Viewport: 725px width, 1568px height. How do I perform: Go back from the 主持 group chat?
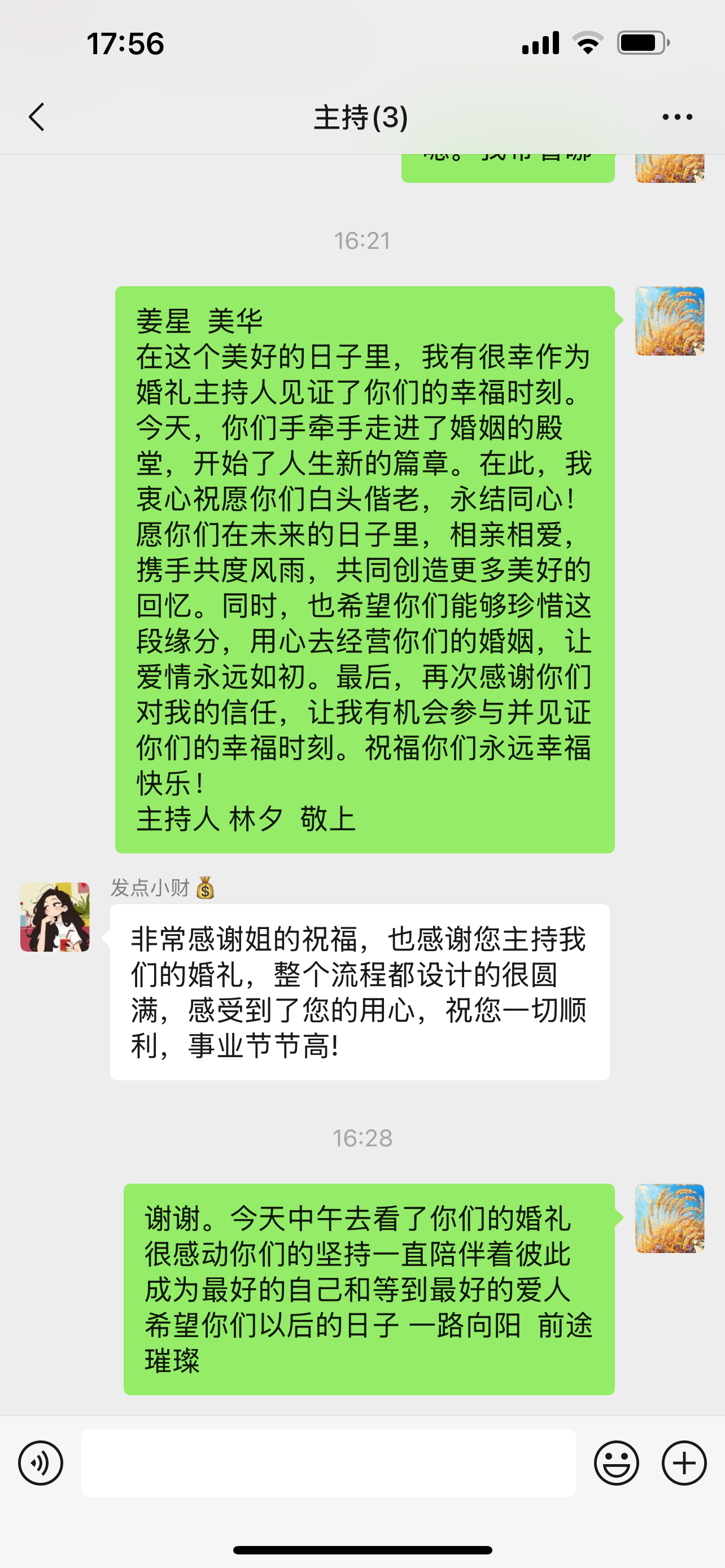point(37,117)
